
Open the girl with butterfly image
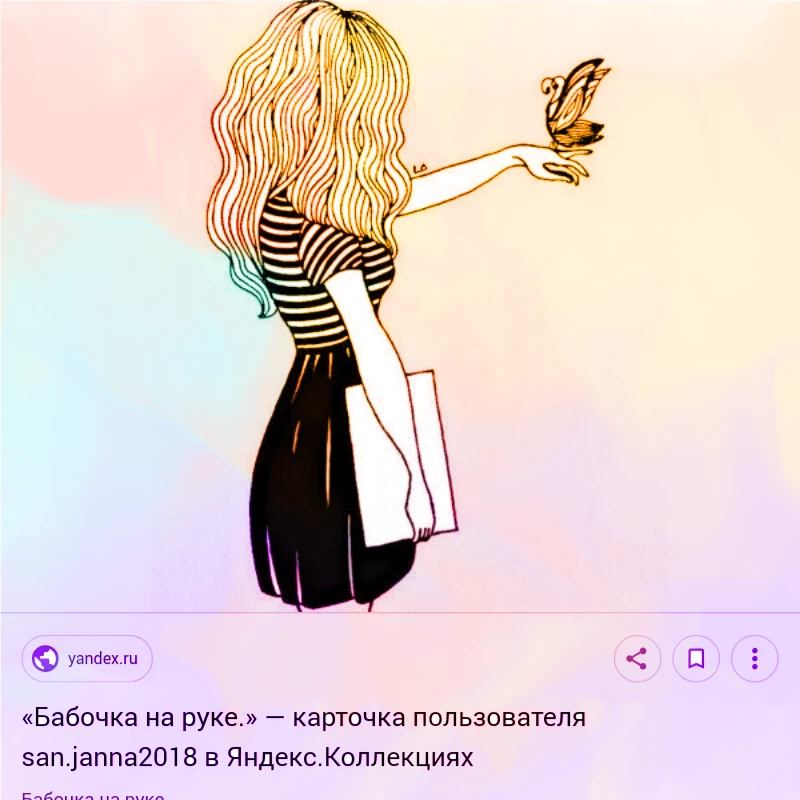[400, 306]
